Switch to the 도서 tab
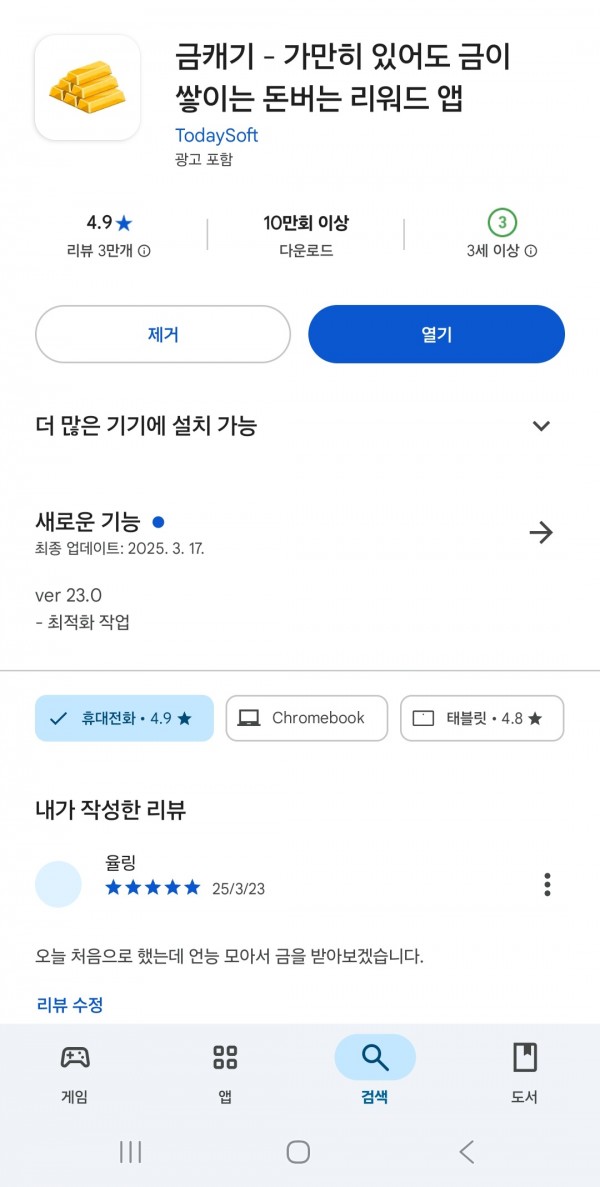This screenshot has height=1187, width=600. click(x=524, y=1073)
